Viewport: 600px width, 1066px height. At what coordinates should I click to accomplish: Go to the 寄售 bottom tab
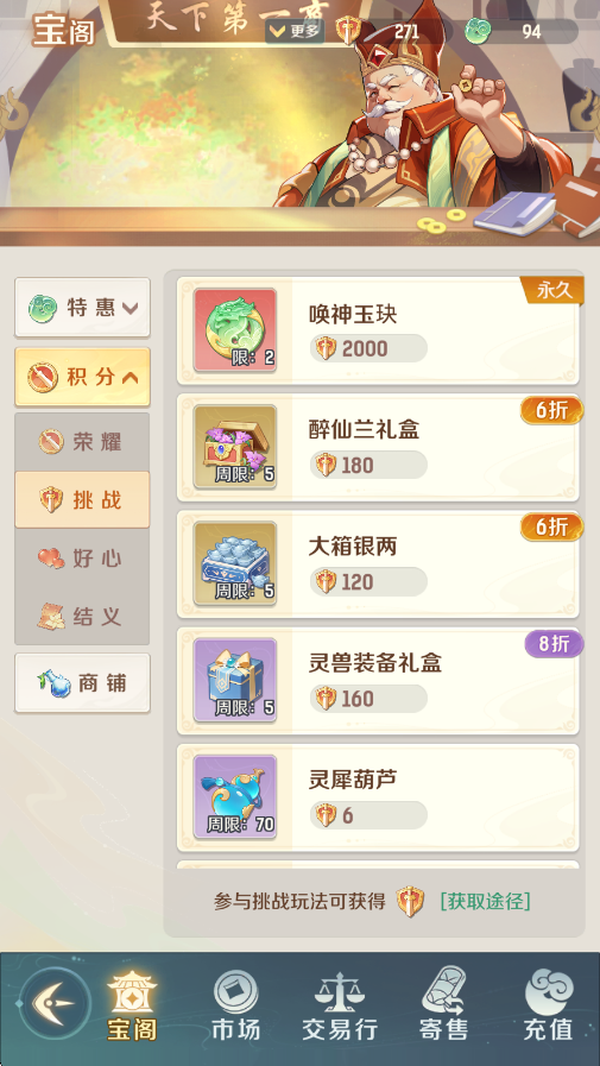click(x=444, y=1005)
